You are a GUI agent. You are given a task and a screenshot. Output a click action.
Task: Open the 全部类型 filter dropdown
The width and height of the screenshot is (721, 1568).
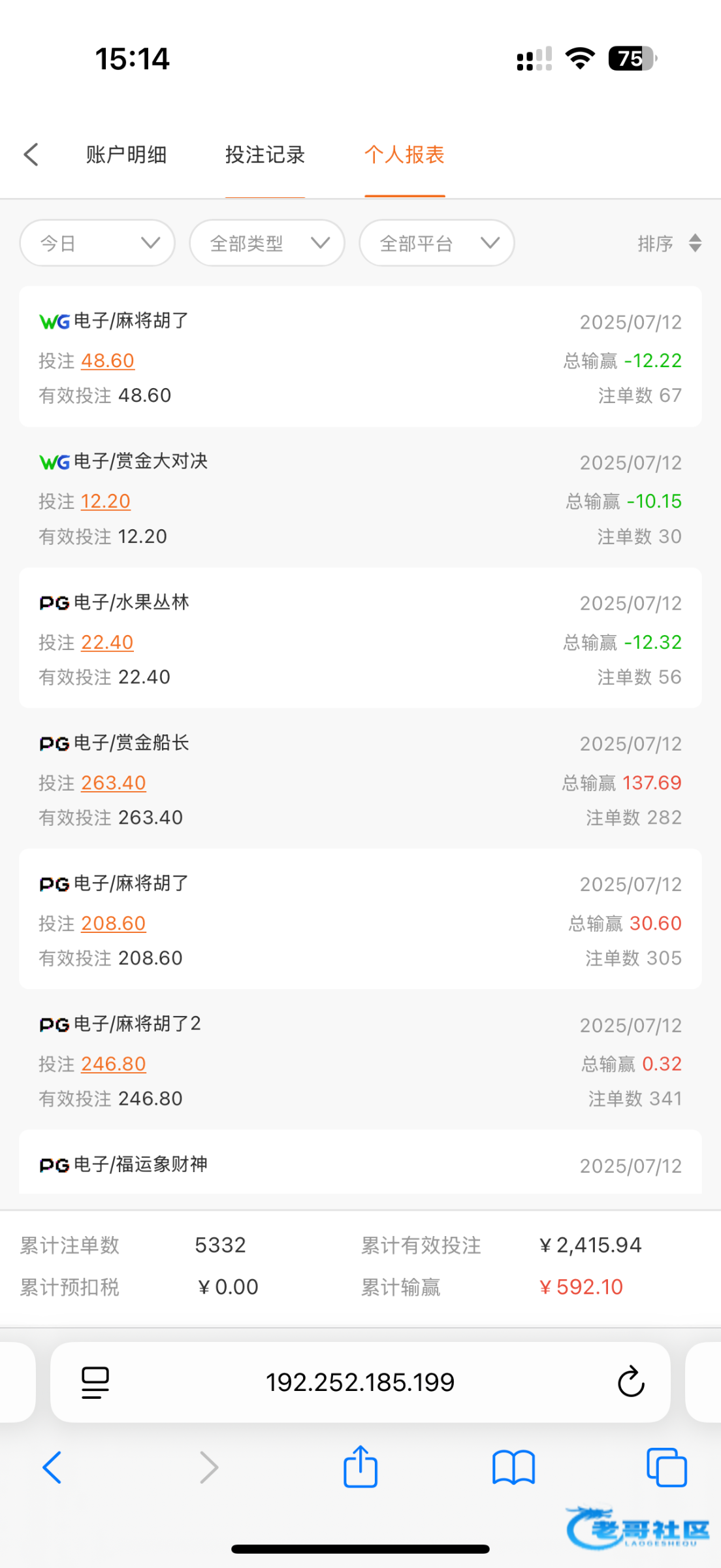pyautogui.click(x=267, y=243)
